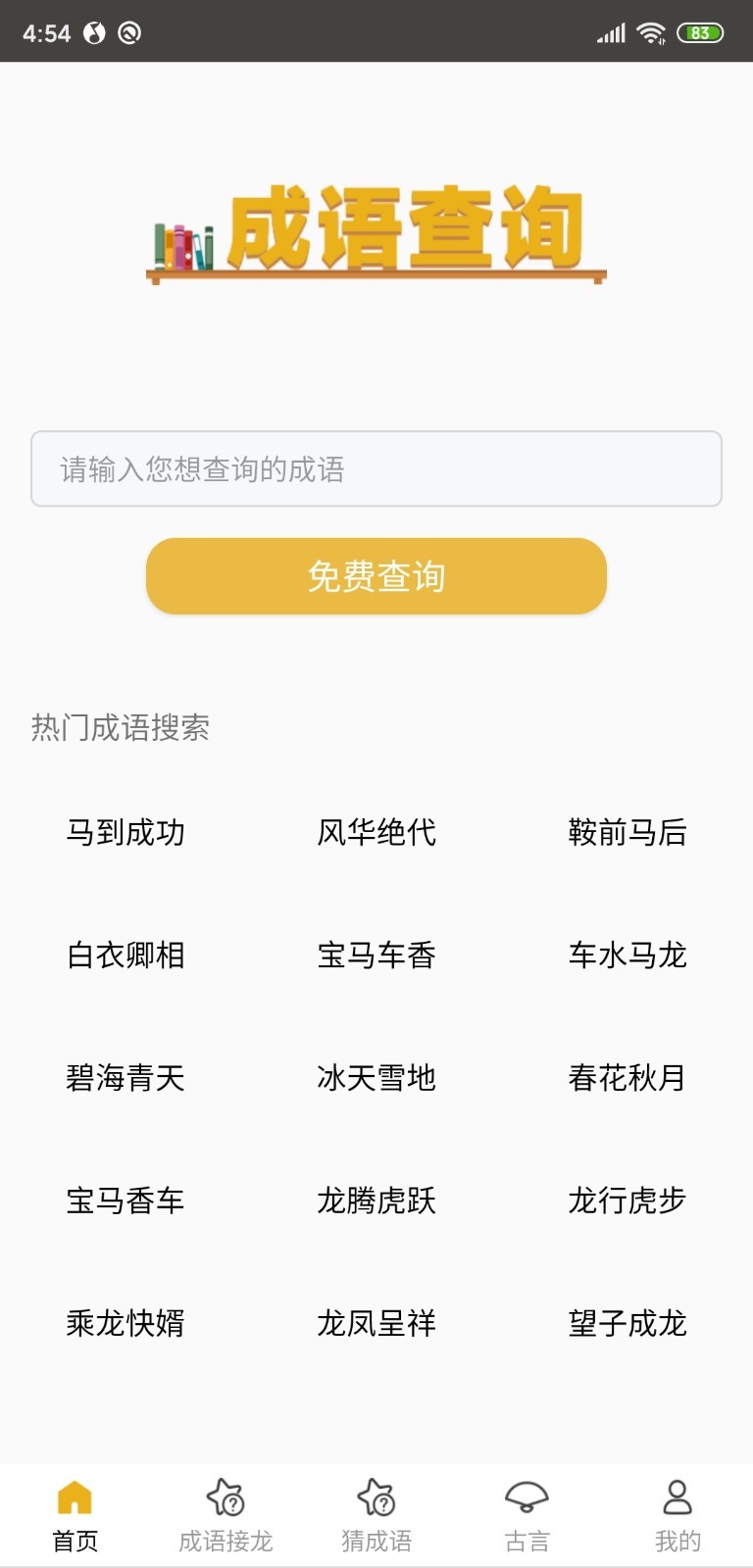Tap the Wi-Fi status icon
This screenshot has height=1568, width=753.
click(x=652, y=32)
